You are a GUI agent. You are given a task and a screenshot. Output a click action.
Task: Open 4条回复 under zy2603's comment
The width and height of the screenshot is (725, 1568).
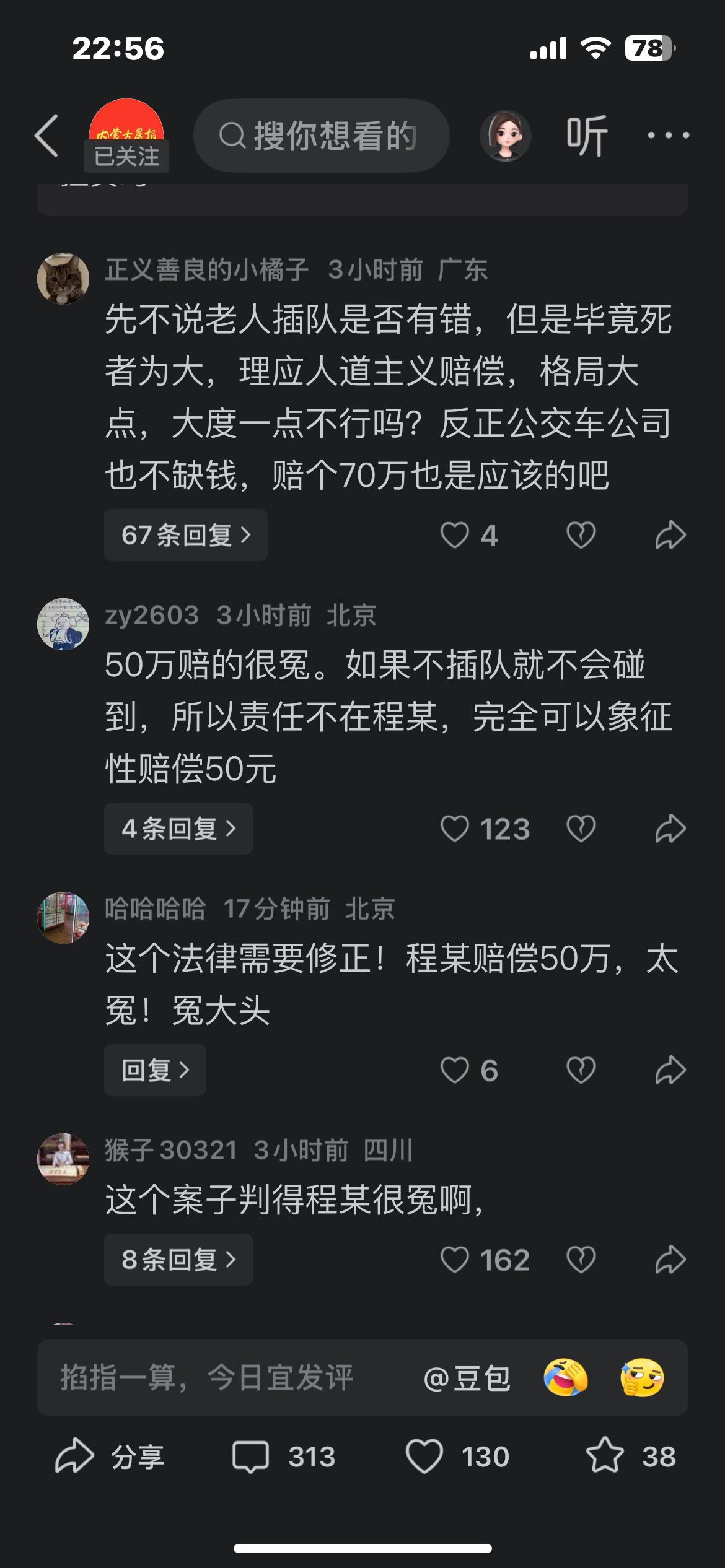tap(178, 830)
